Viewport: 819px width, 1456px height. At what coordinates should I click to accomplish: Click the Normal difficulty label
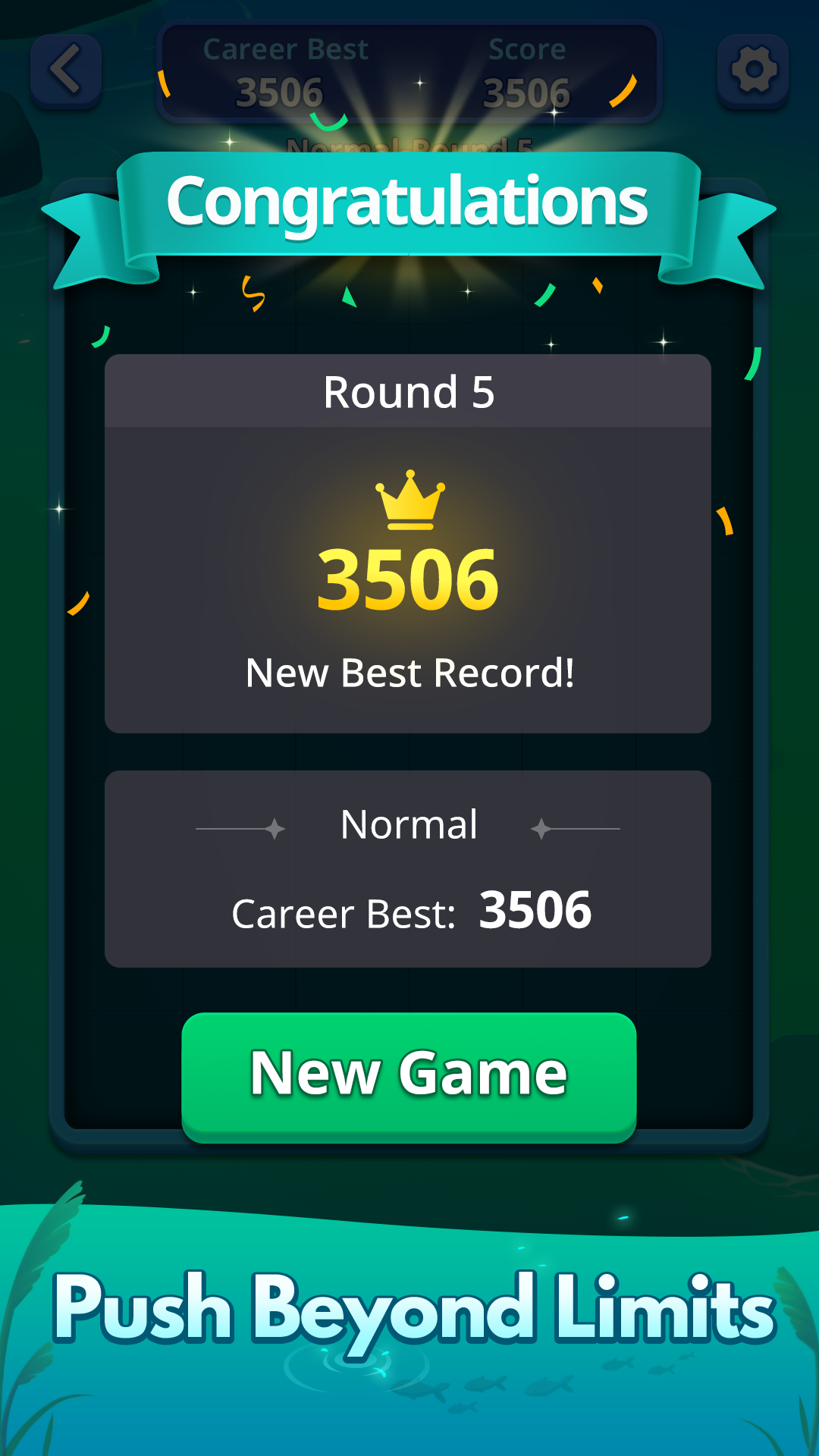pyautogui.click(x=409, y=825)
